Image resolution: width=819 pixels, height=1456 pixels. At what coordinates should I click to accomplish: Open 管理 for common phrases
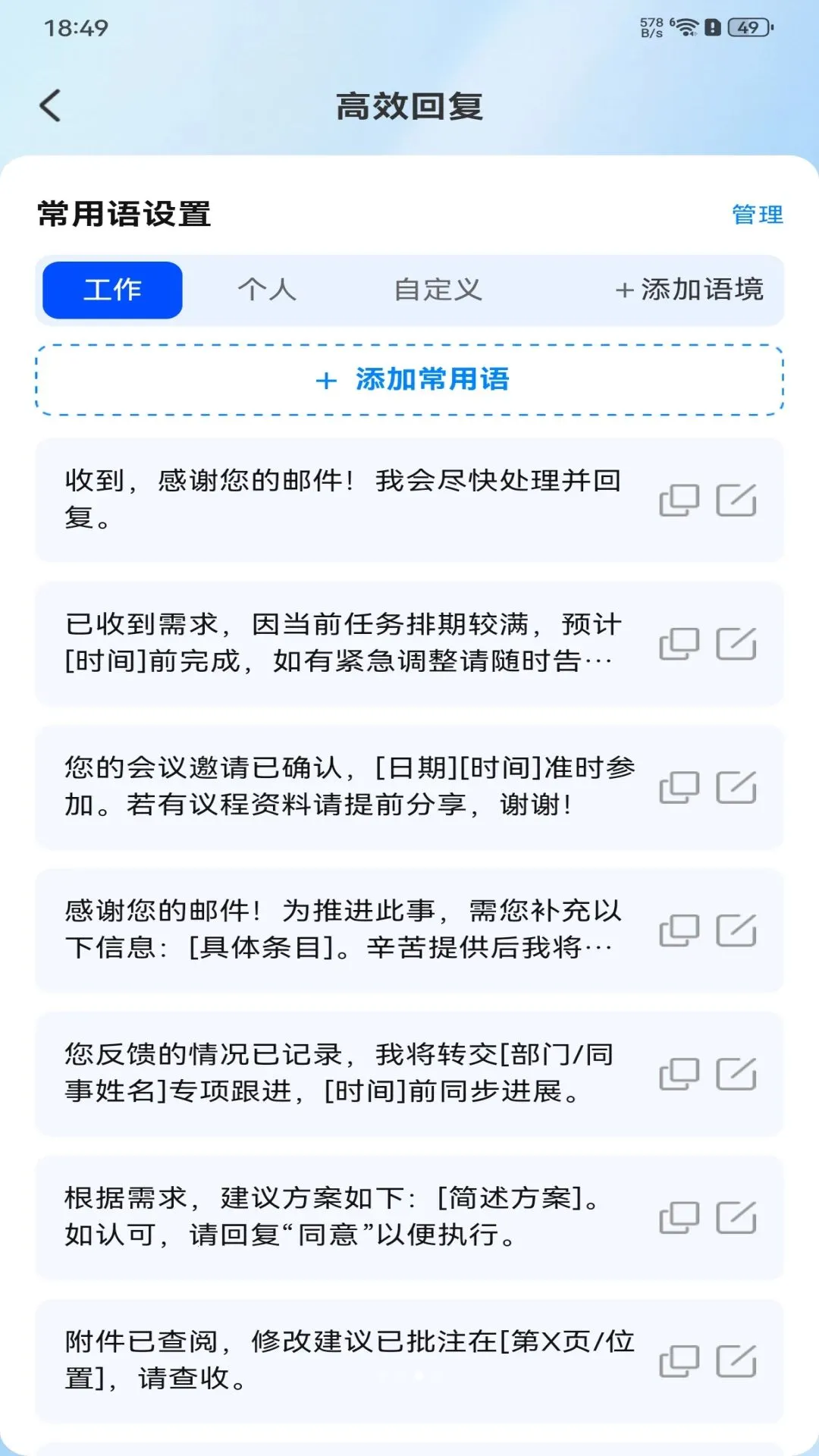click(757, 215)
